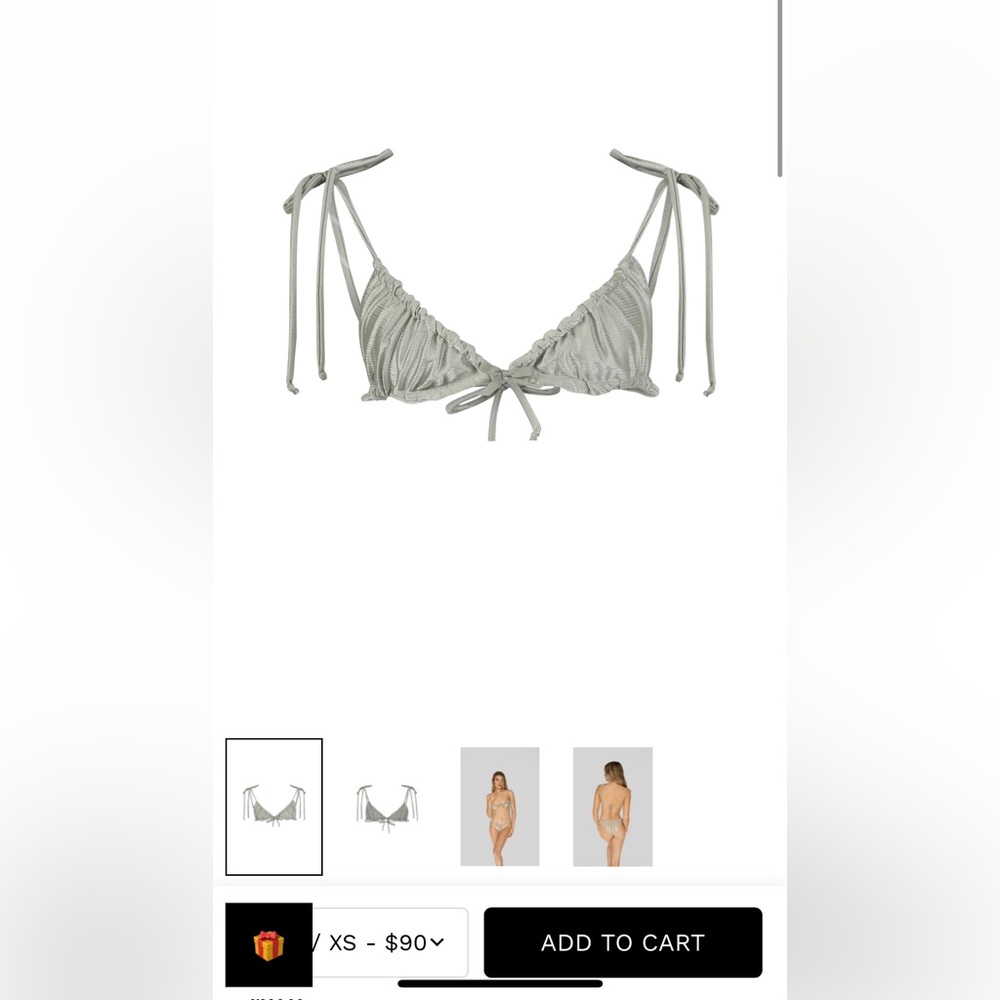View the second bikini top thumbnail
The image size is (1000, 1000).
pyautogui.click(x=387, y=806)
